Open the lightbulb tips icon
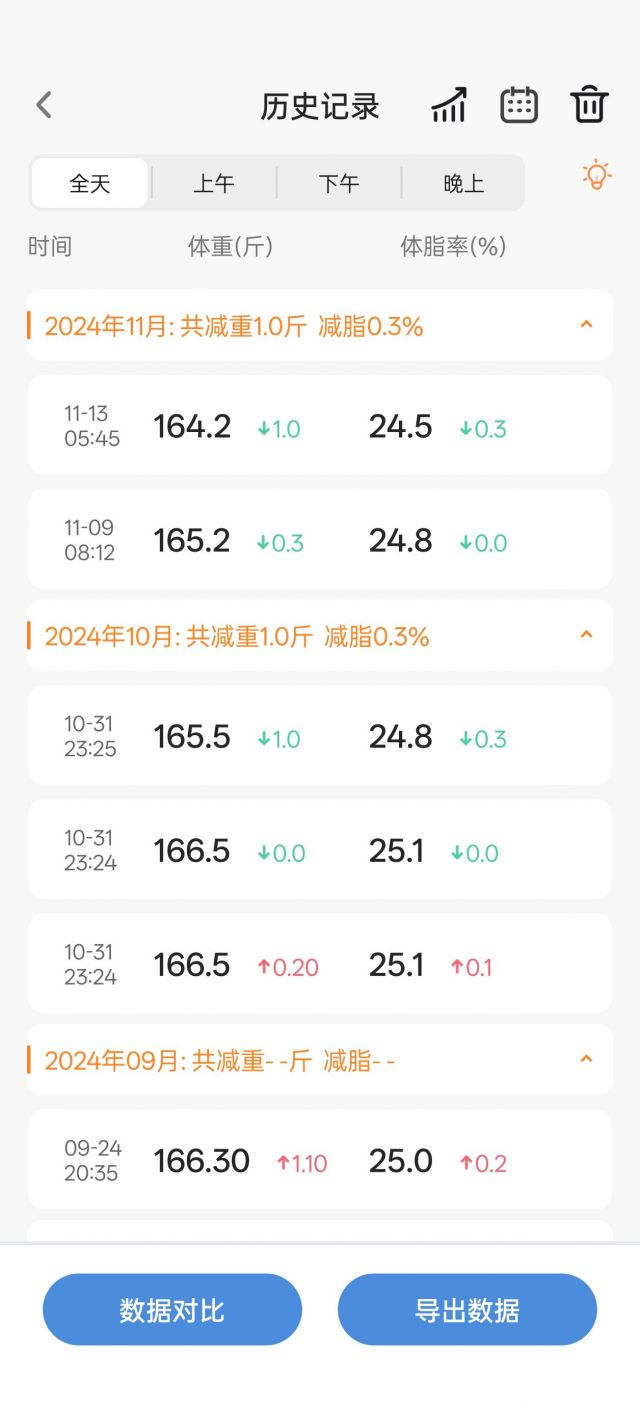This screenshot has height=1406, width=640. [596, 176]
